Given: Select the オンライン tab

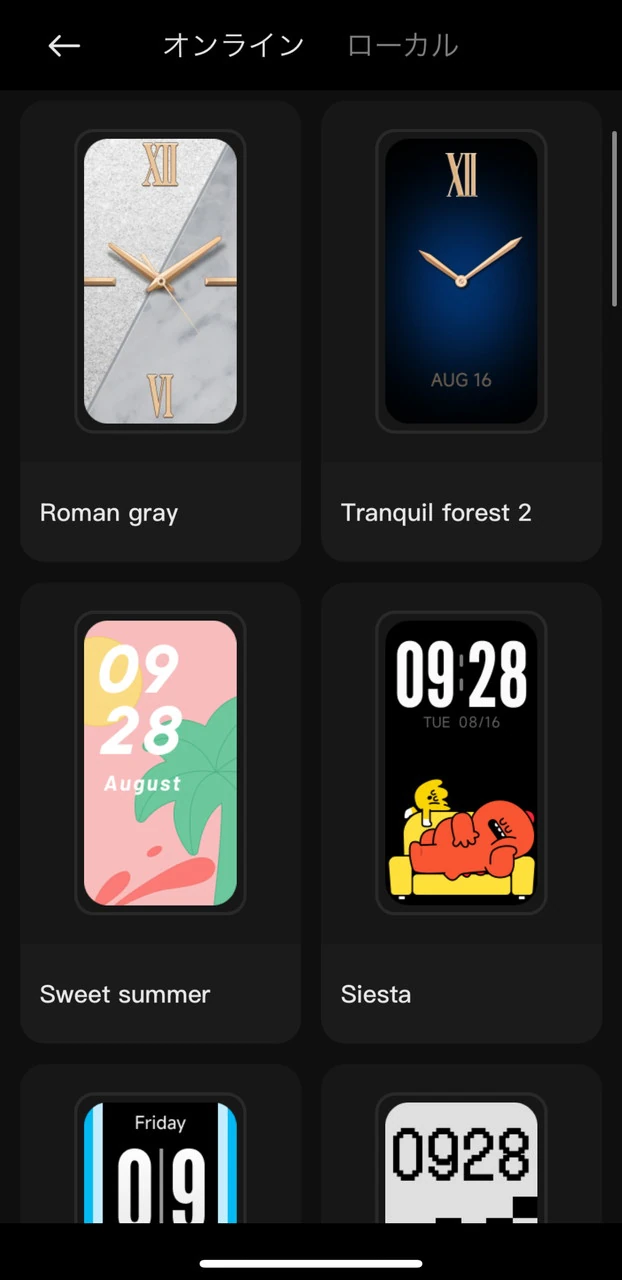Looking at the screenshot, I should [x=233, y=45].
